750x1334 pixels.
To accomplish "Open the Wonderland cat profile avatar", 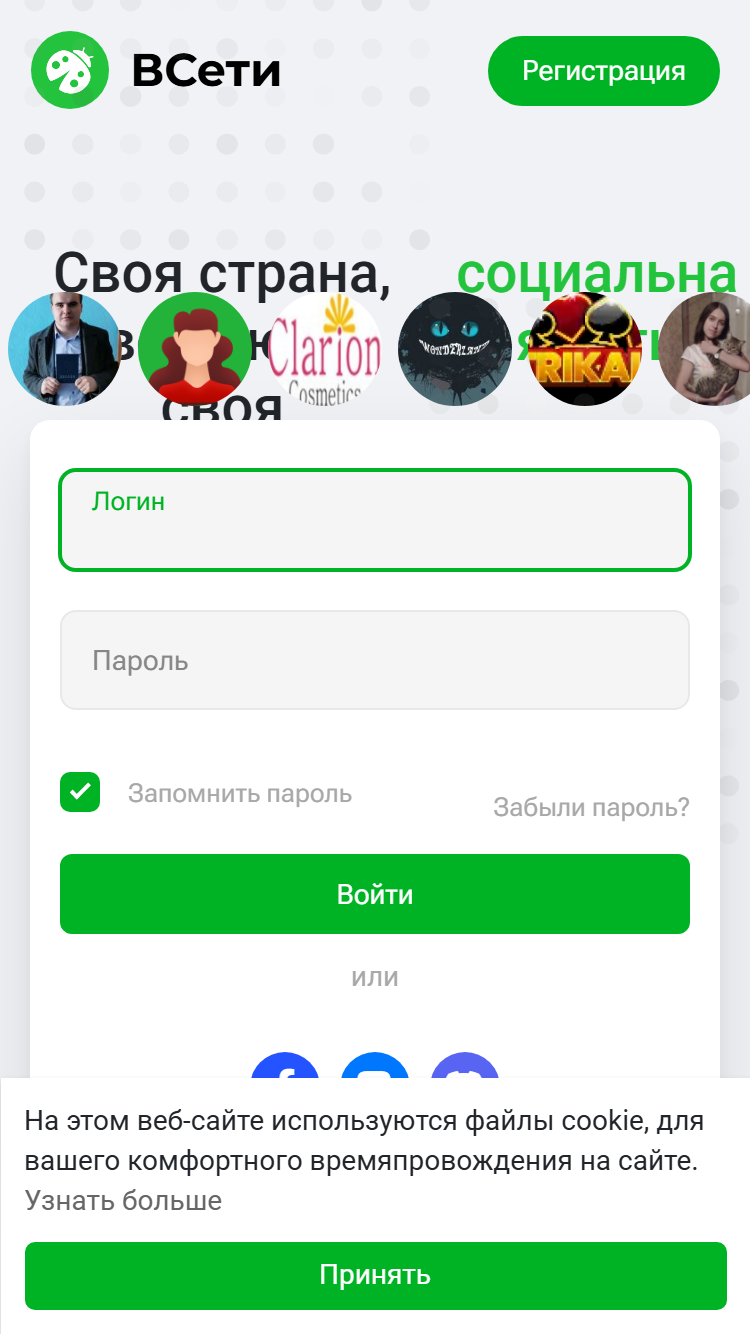I will click(x=455, y=349).
